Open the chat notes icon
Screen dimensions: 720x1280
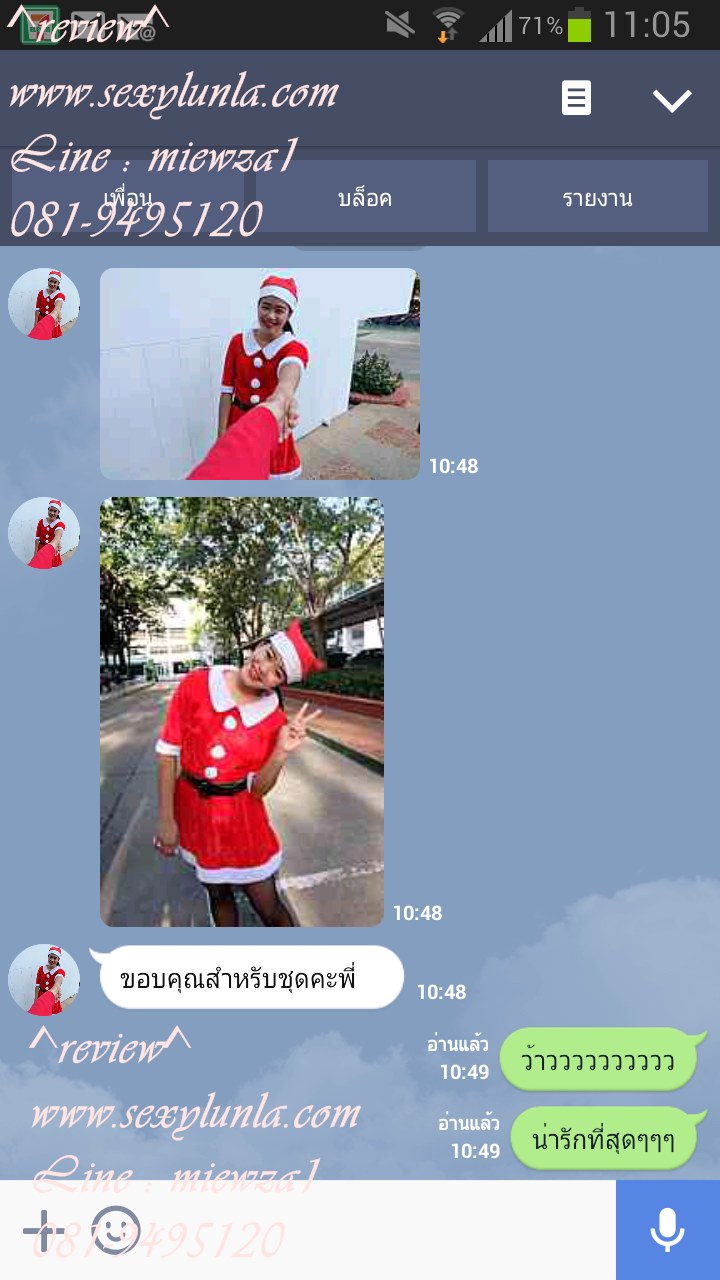(x=576, y=99)
